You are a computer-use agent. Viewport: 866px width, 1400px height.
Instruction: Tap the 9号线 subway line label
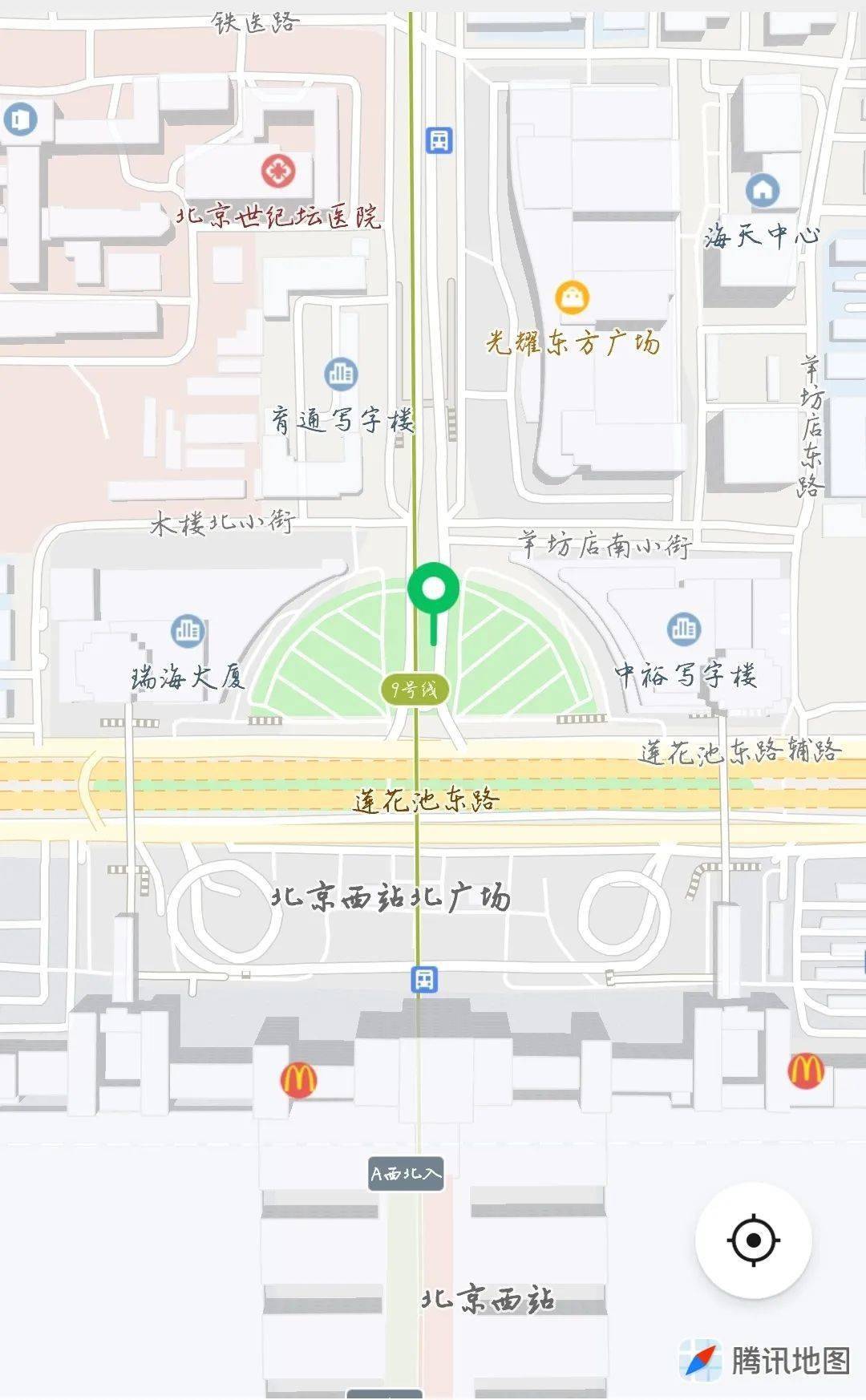point(414,689)
